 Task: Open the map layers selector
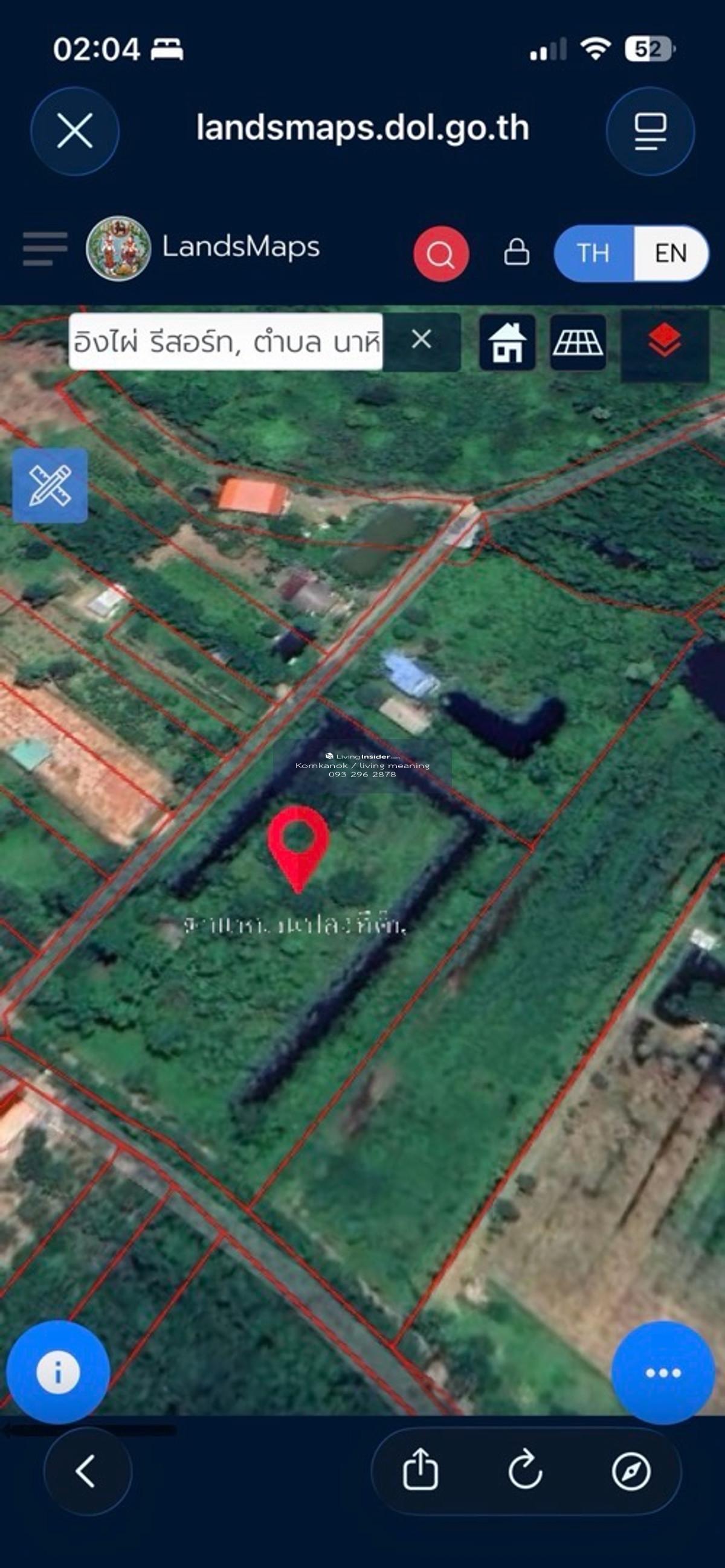664,341
